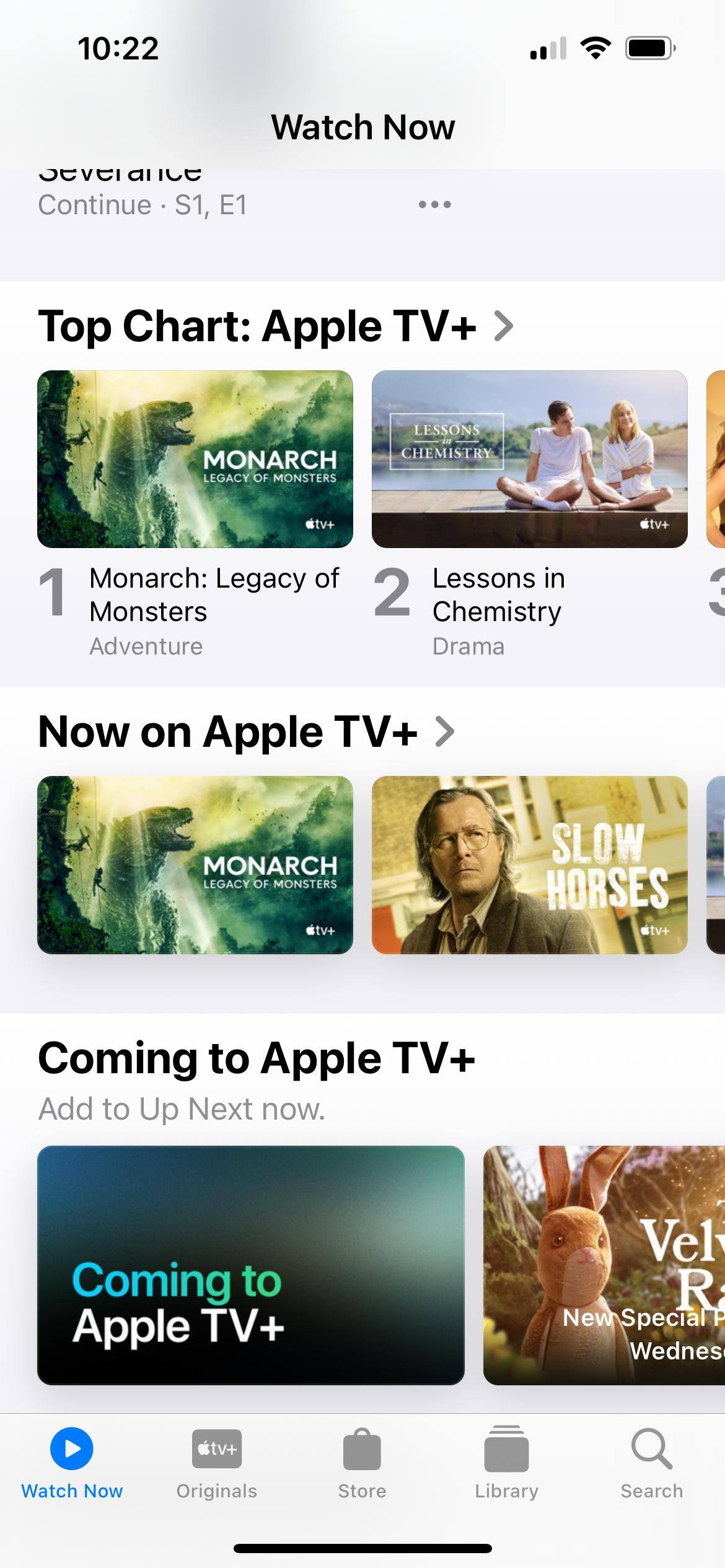Switch to the Originals tab

(x=217, y=1463)
